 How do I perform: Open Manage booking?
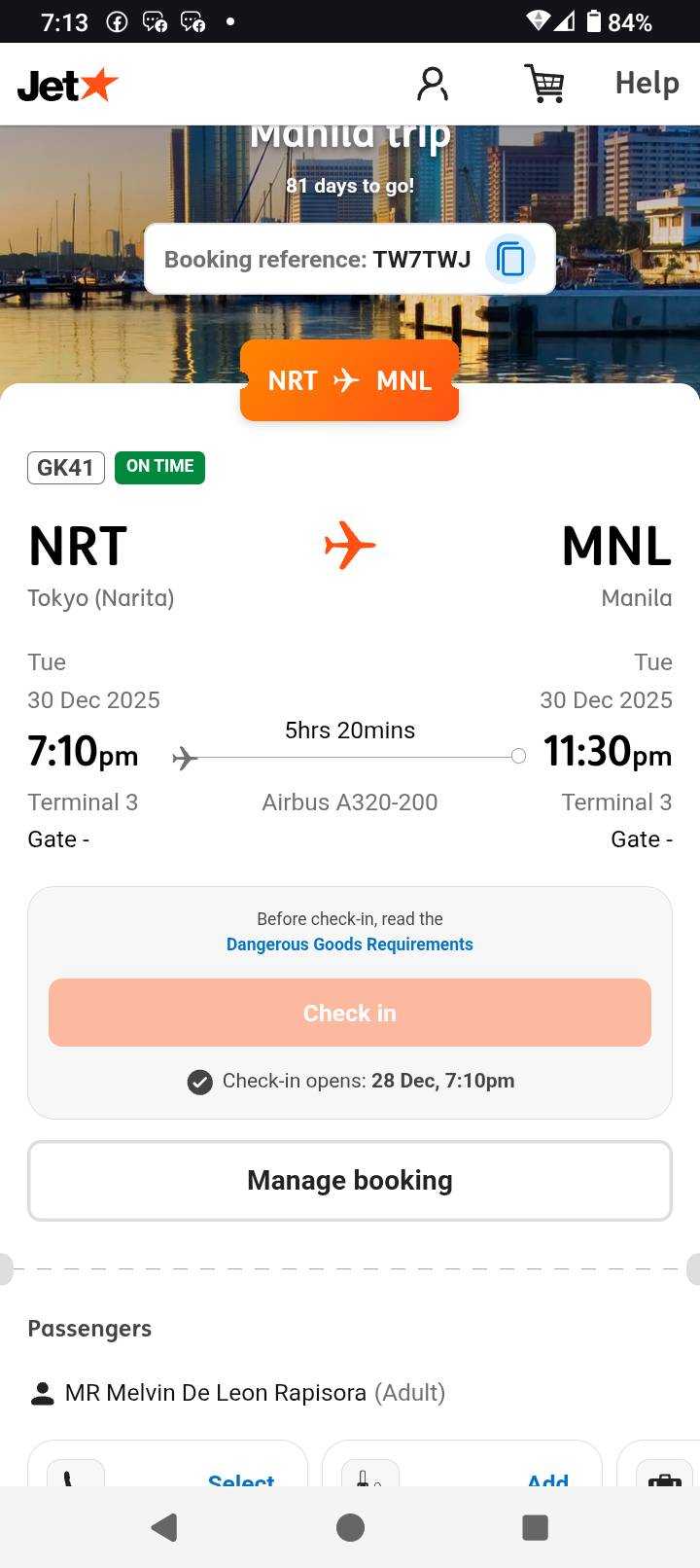pyautogui.click(x=350, y=1180)
